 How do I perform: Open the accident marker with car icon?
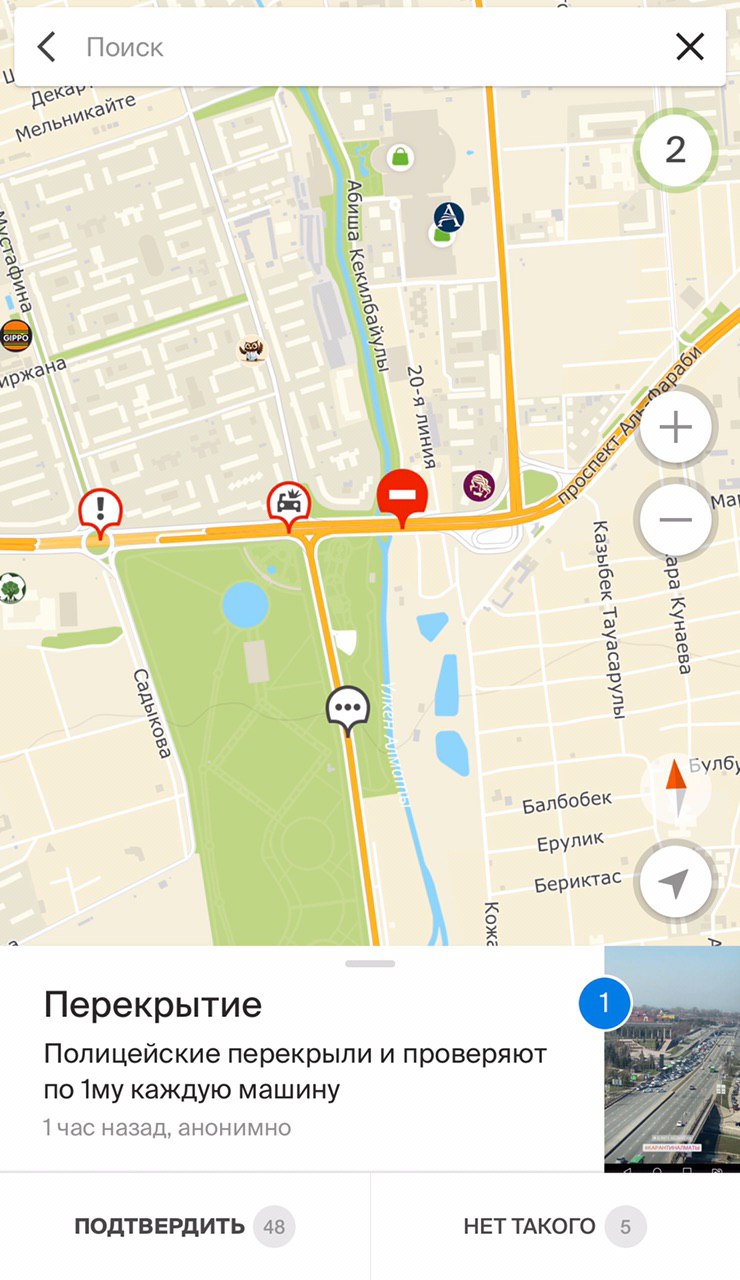pos(289,505)
